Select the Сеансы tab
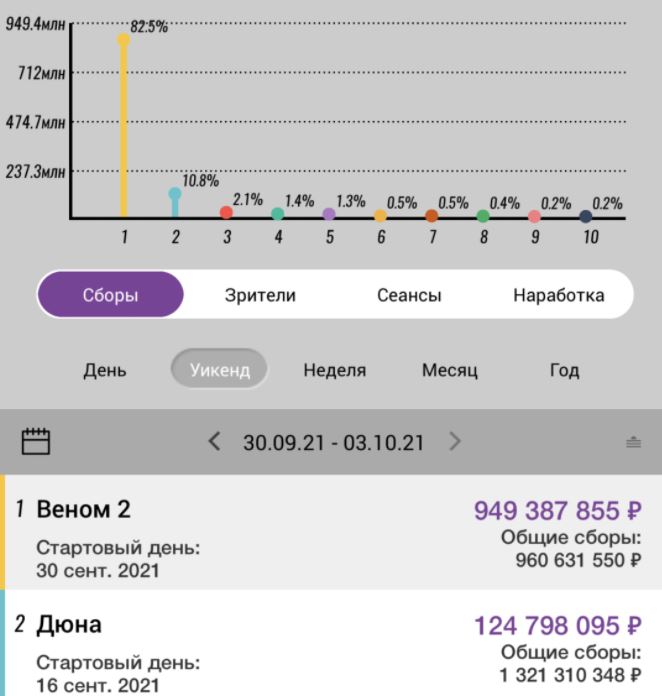This screenshot has width=662, height=696. [x=409, y=296]
